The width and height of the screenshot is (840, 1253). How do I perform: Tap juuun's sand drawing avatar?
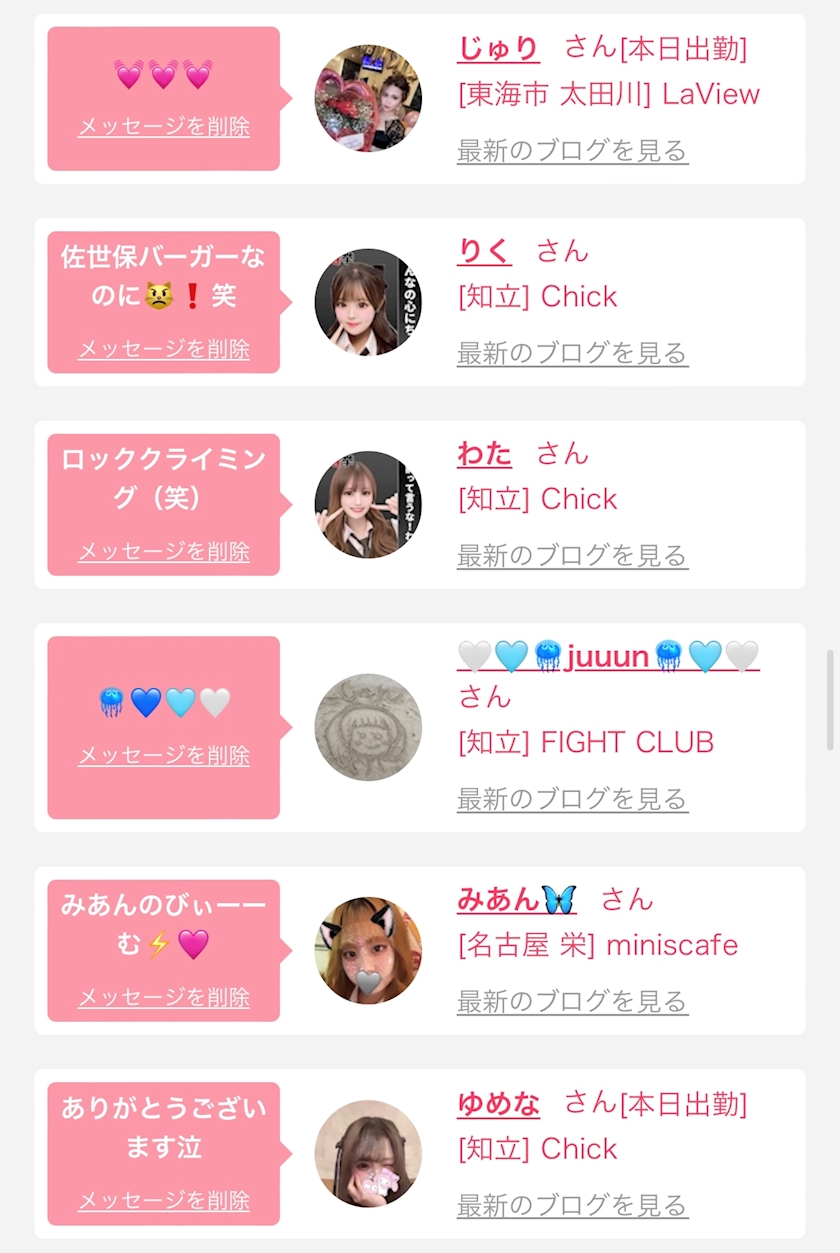point(368,727)
